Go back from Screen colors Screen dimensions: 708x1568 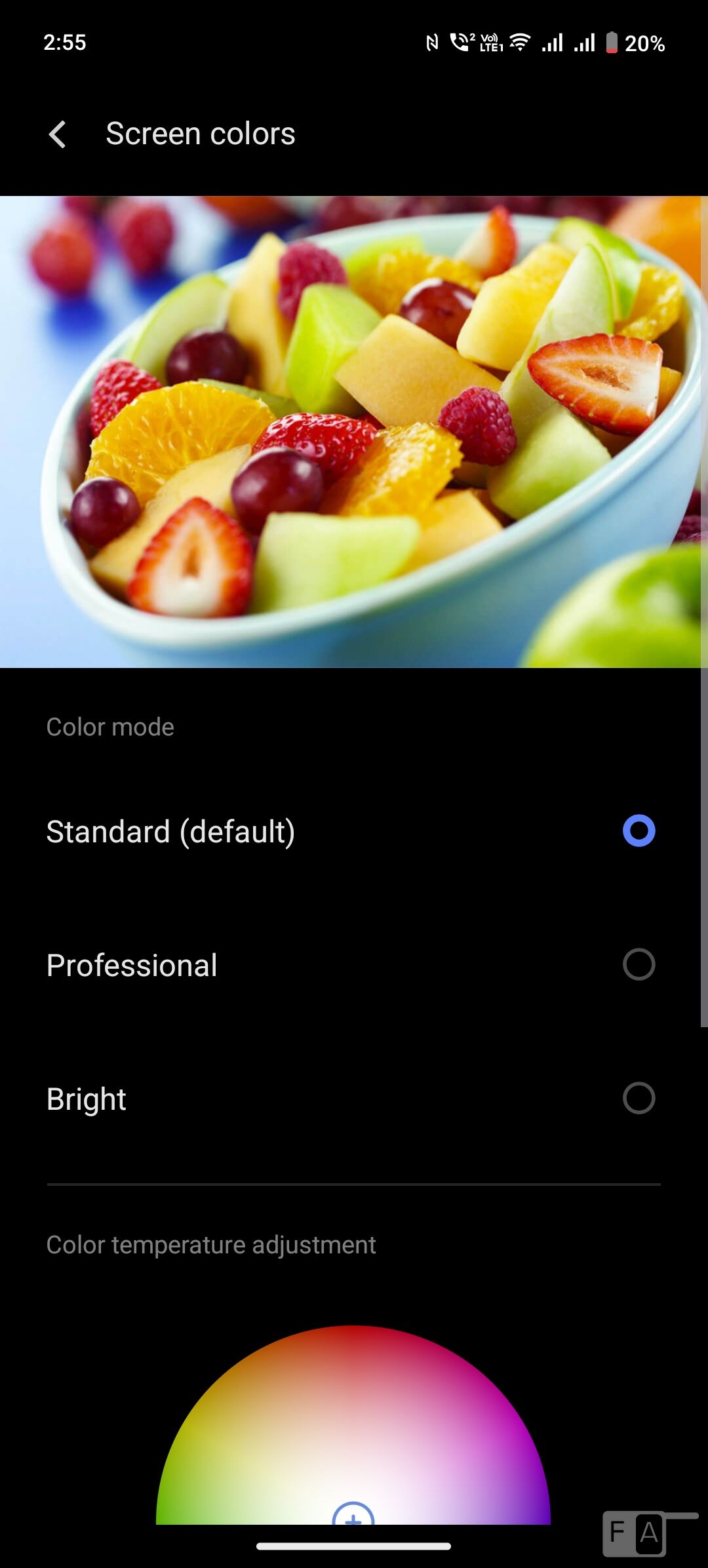point(58,134)
